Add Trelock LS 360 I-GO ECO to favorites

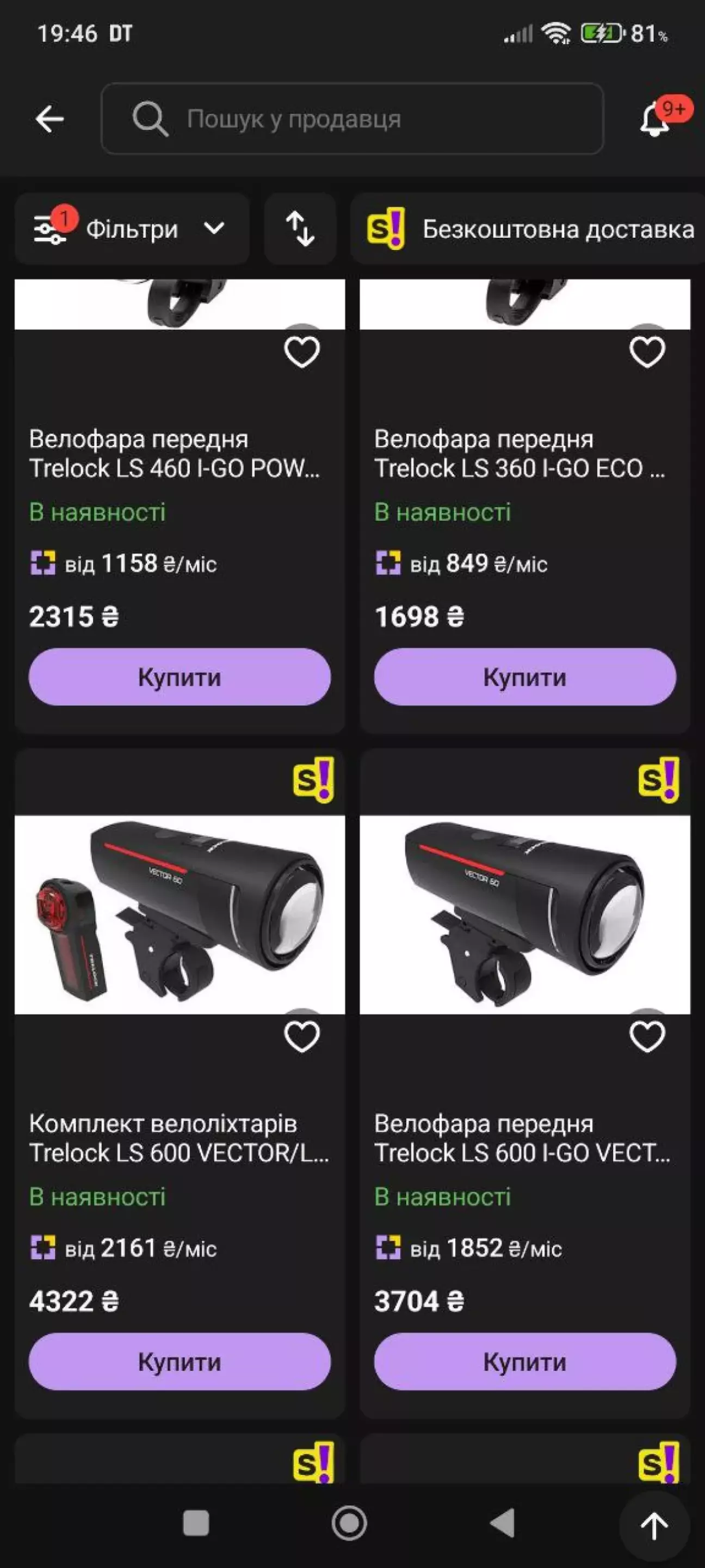point(647,352)
